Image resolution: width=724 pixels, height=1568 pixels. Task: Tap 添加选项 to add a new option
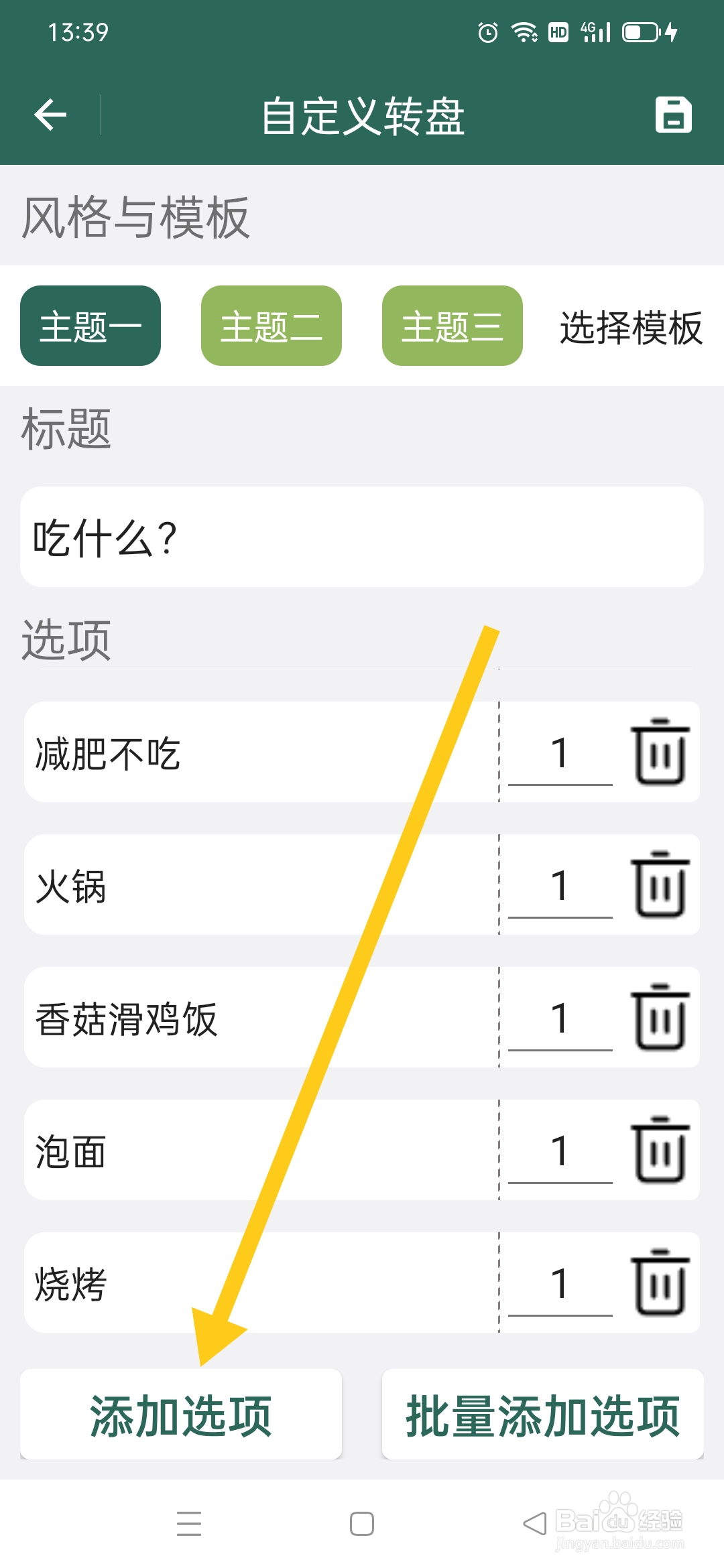coord(182,1414)
